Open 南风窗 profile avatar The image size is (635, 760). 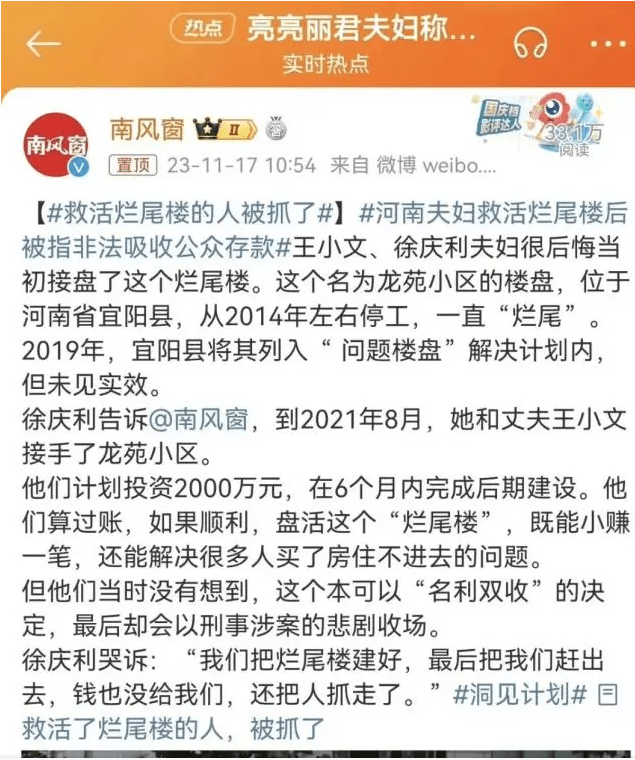click(x=59, y=143)
